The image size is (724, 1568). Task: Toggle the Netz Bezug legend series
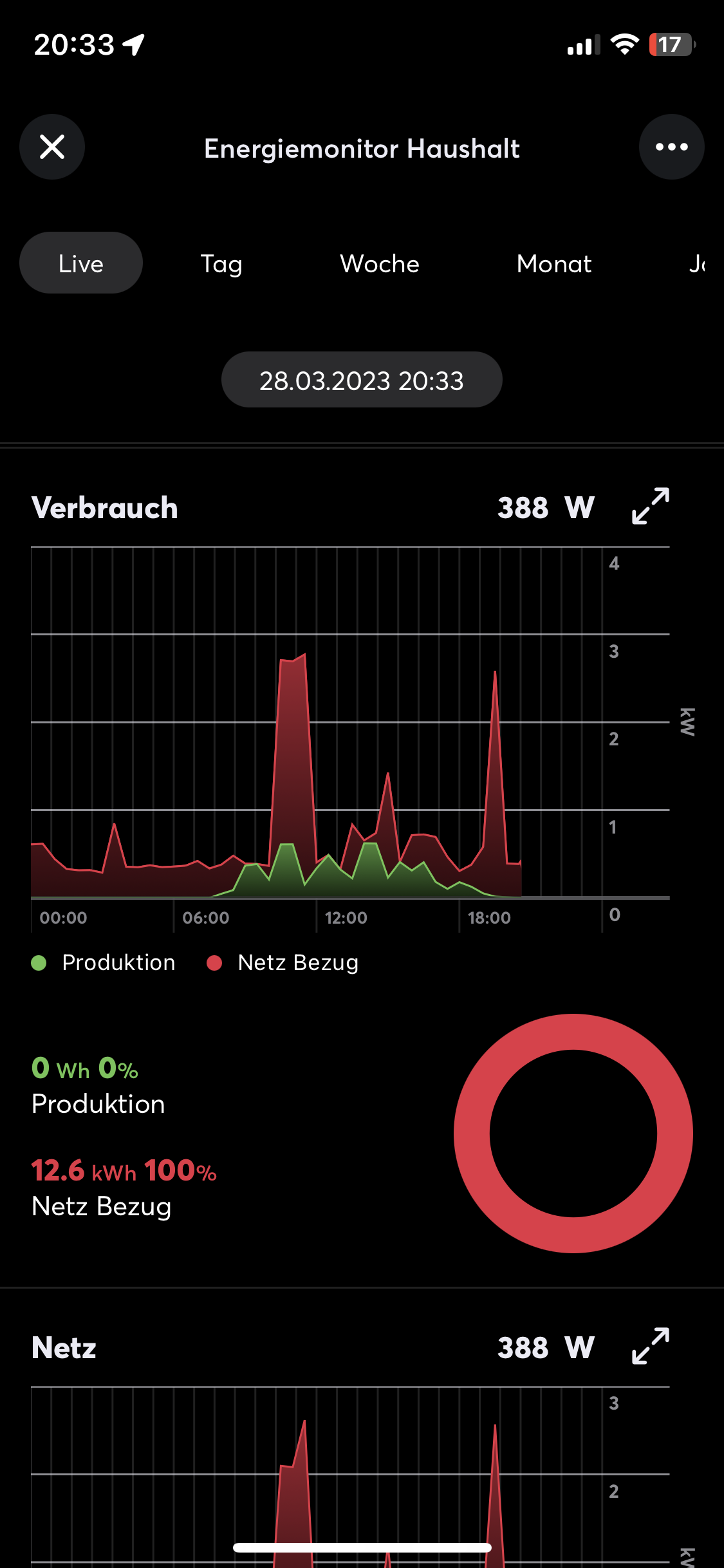283,963
